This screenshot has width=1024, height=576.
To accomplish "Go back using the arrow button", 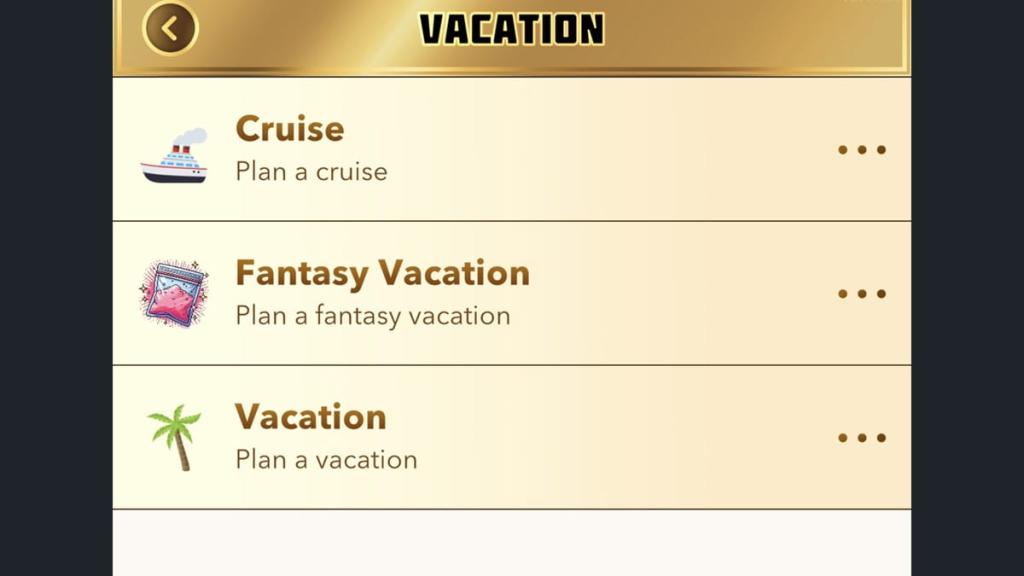I will (170, 28).
